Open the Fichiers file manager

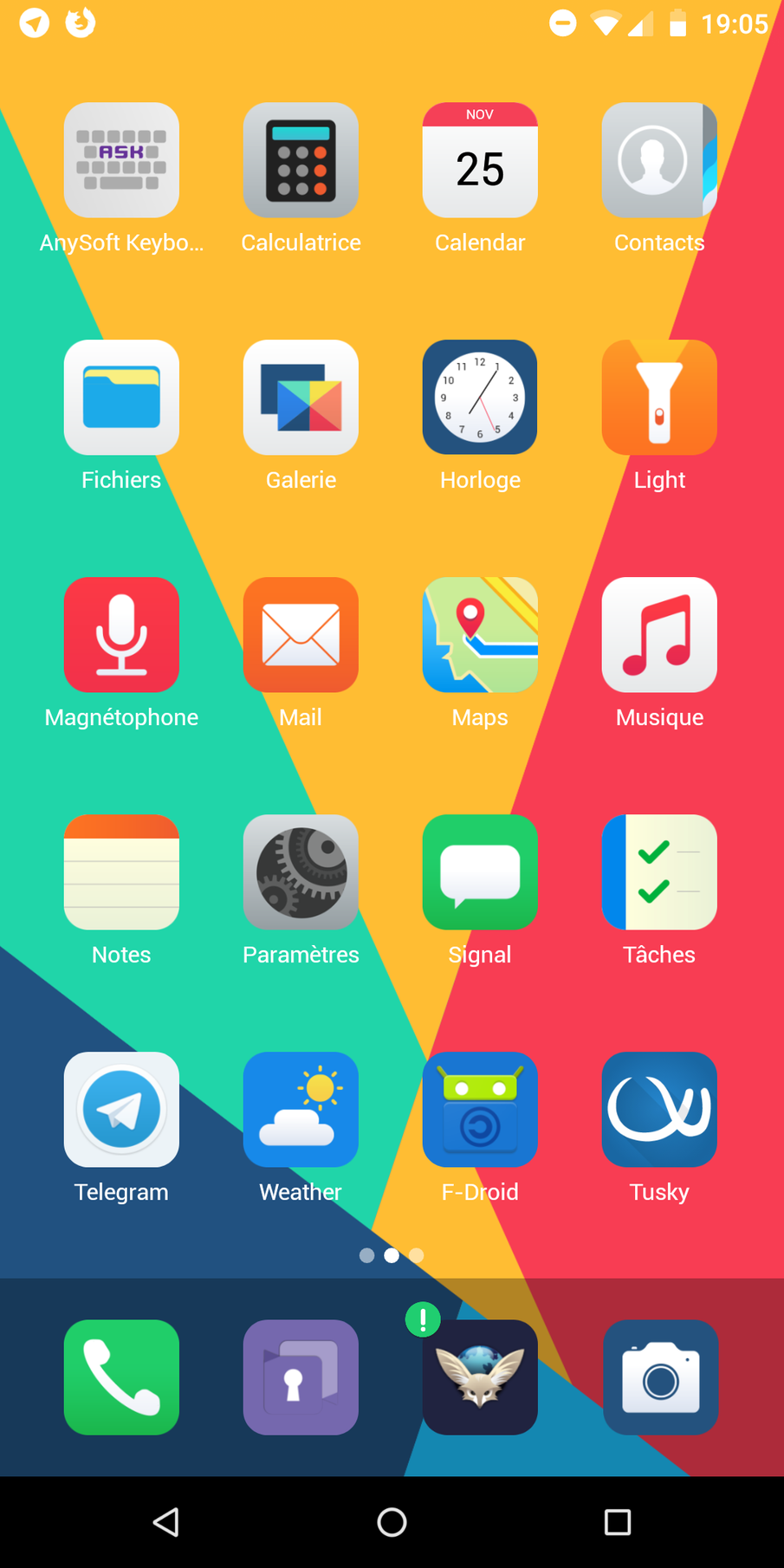121,398
